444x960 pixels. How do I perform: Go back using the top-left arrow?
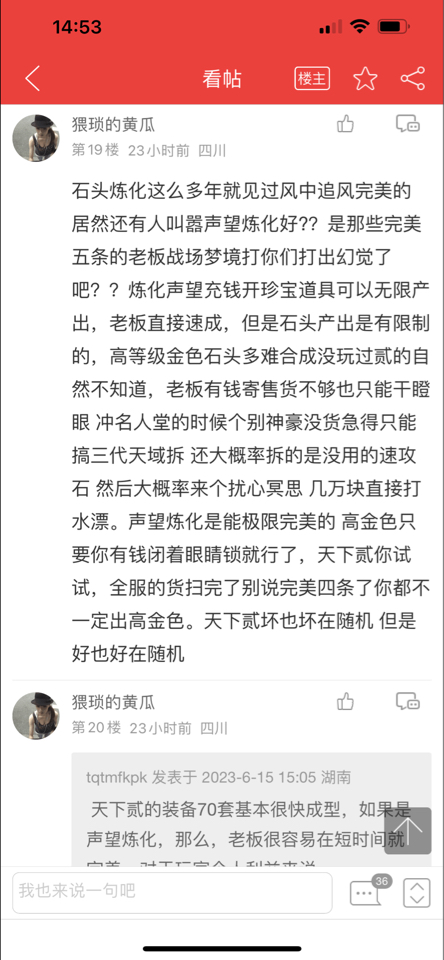click(32, 79)
